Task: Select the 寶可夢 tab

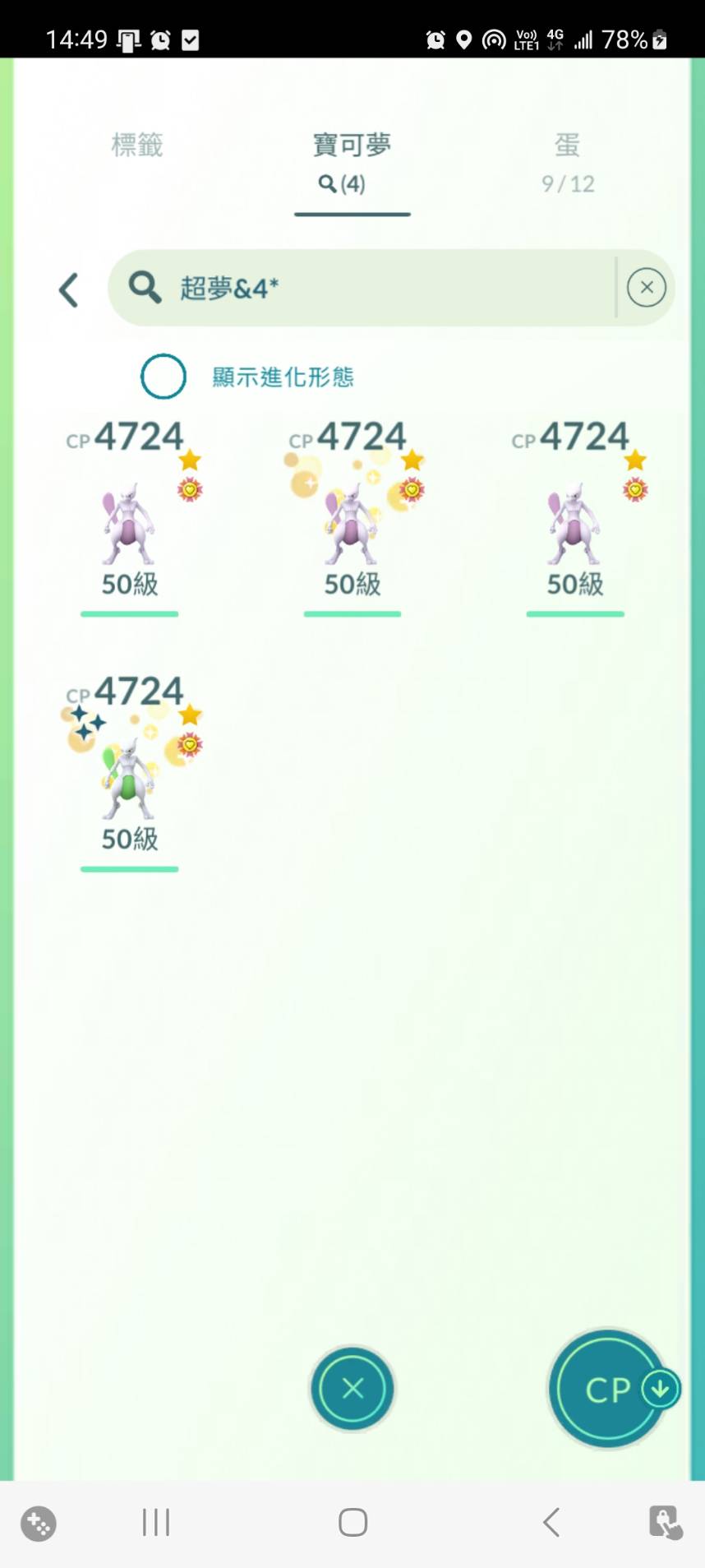Action: pyautogui.click(x=352, y=161)
